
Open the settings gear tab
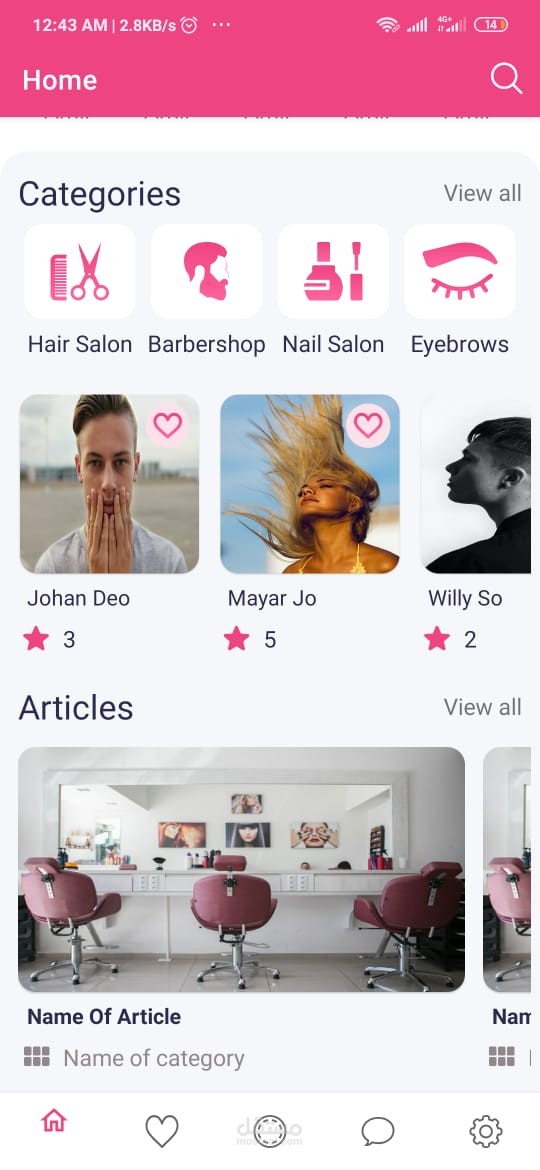(x=486, y=1132)
